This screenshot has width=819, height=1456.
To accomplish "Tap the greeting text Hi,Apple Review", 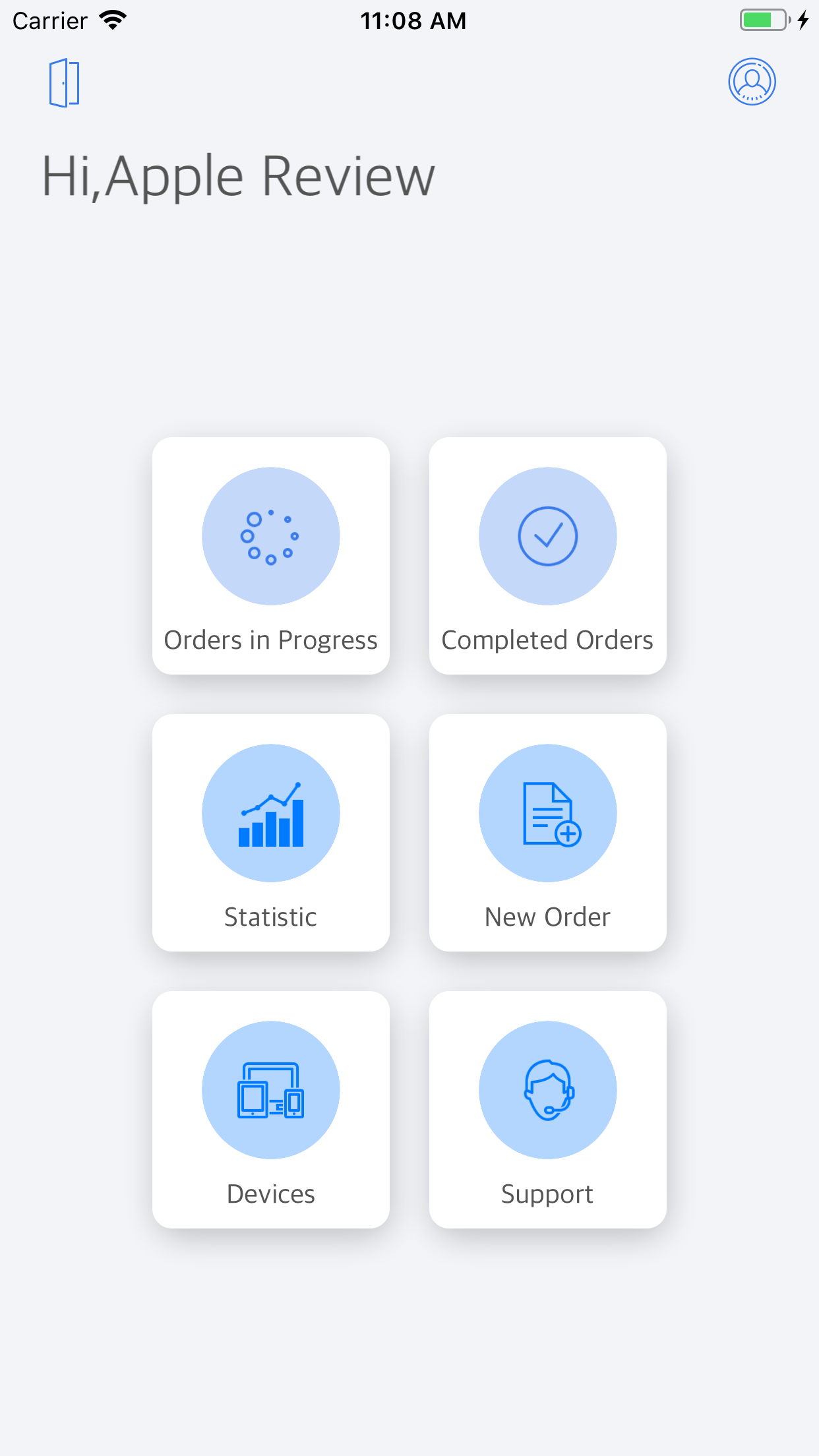I will click(x=238, y=175).
